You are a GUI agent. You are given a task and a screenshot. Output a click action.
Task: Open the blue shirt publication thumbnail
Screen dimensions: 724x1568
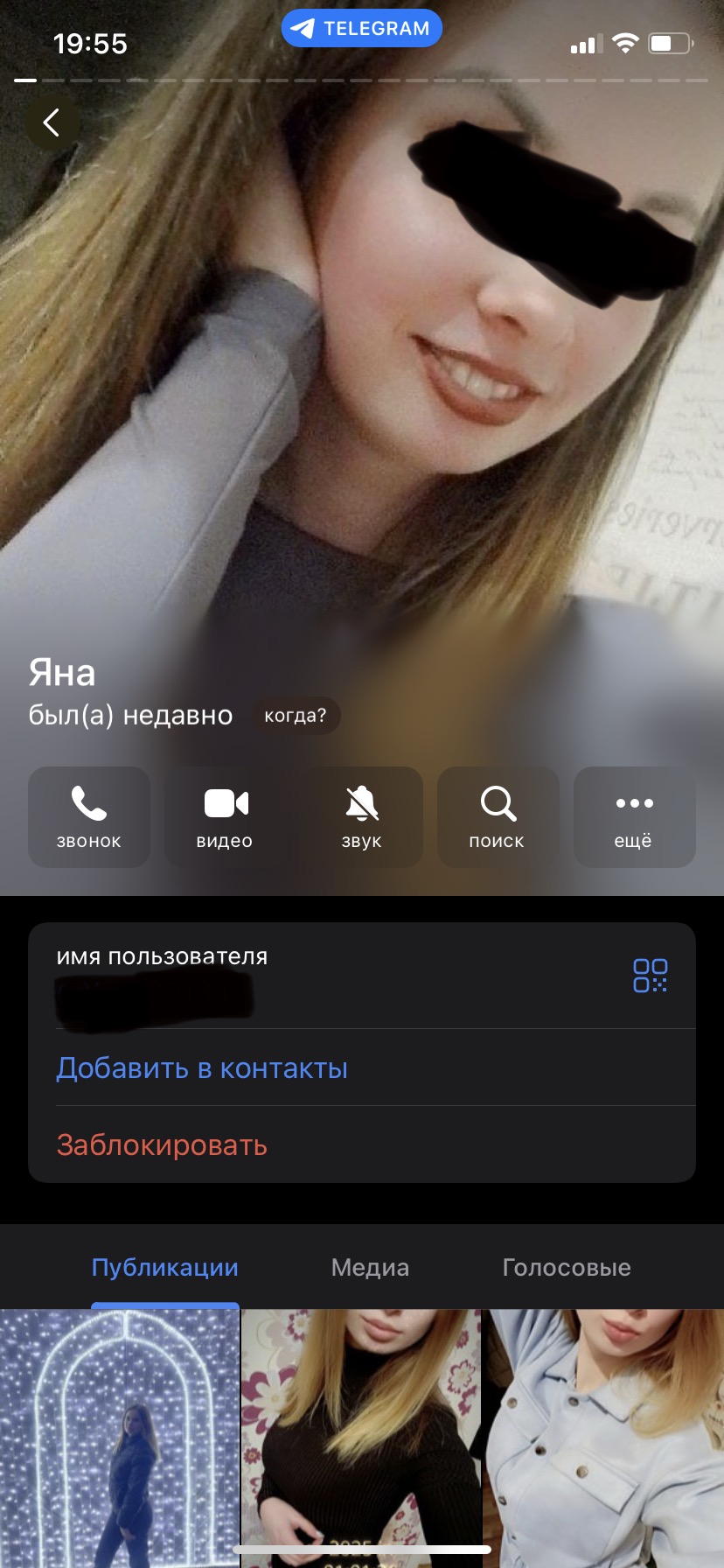coord(605,1435)
